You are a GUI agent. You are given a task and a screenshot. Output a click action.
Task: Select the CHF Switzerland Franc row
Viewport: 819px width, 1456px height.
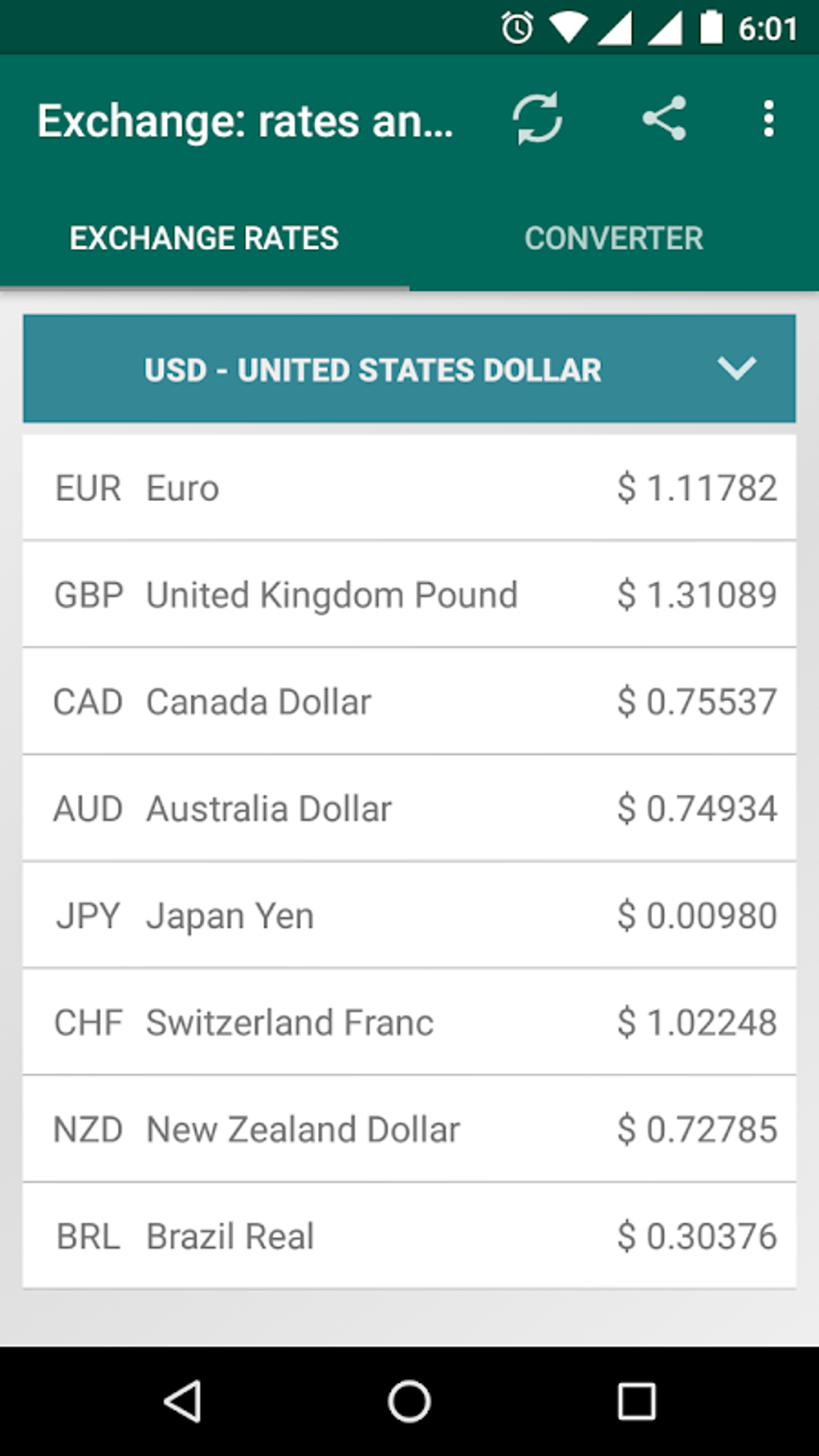point(409,1022)
